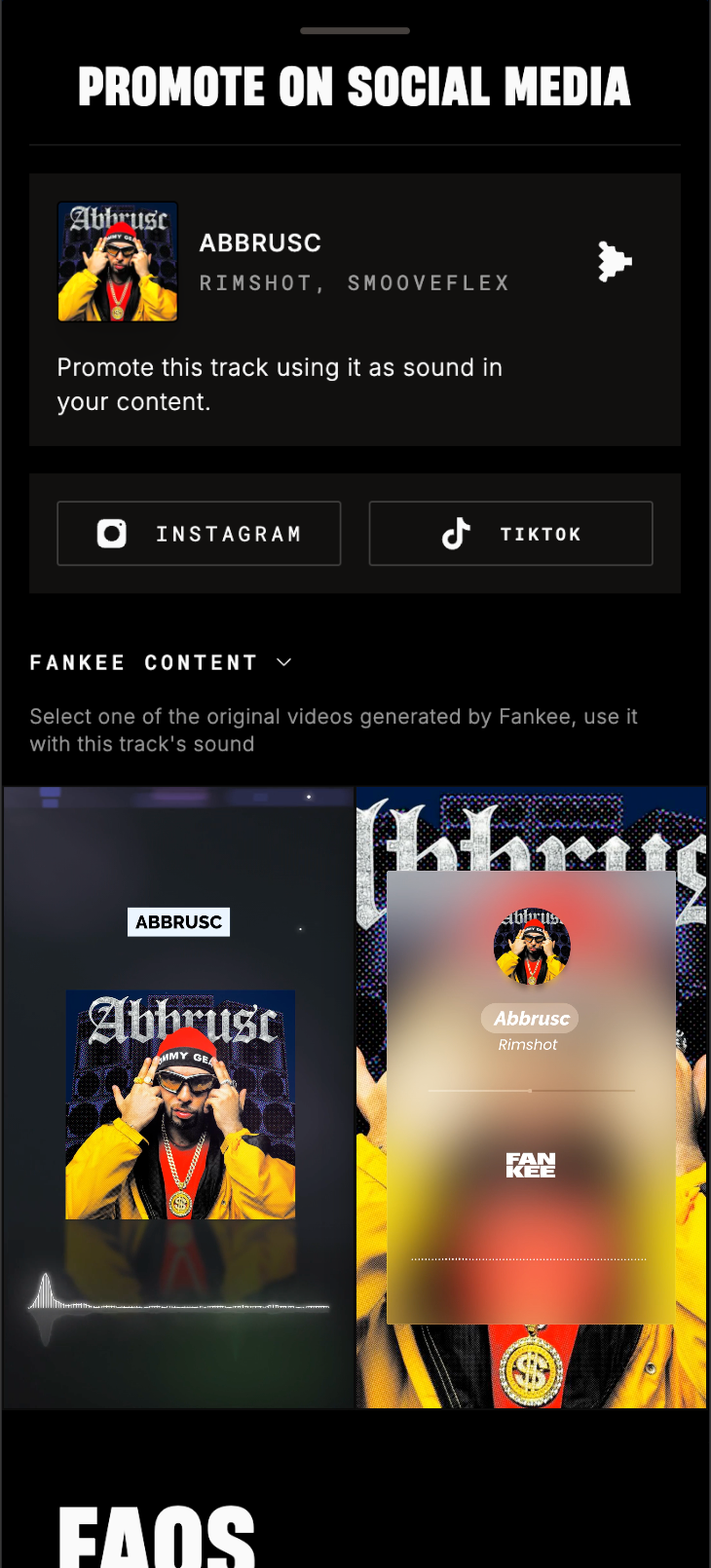Choose TikTok for promotion

pyautogui.click(x=510, y=534)
